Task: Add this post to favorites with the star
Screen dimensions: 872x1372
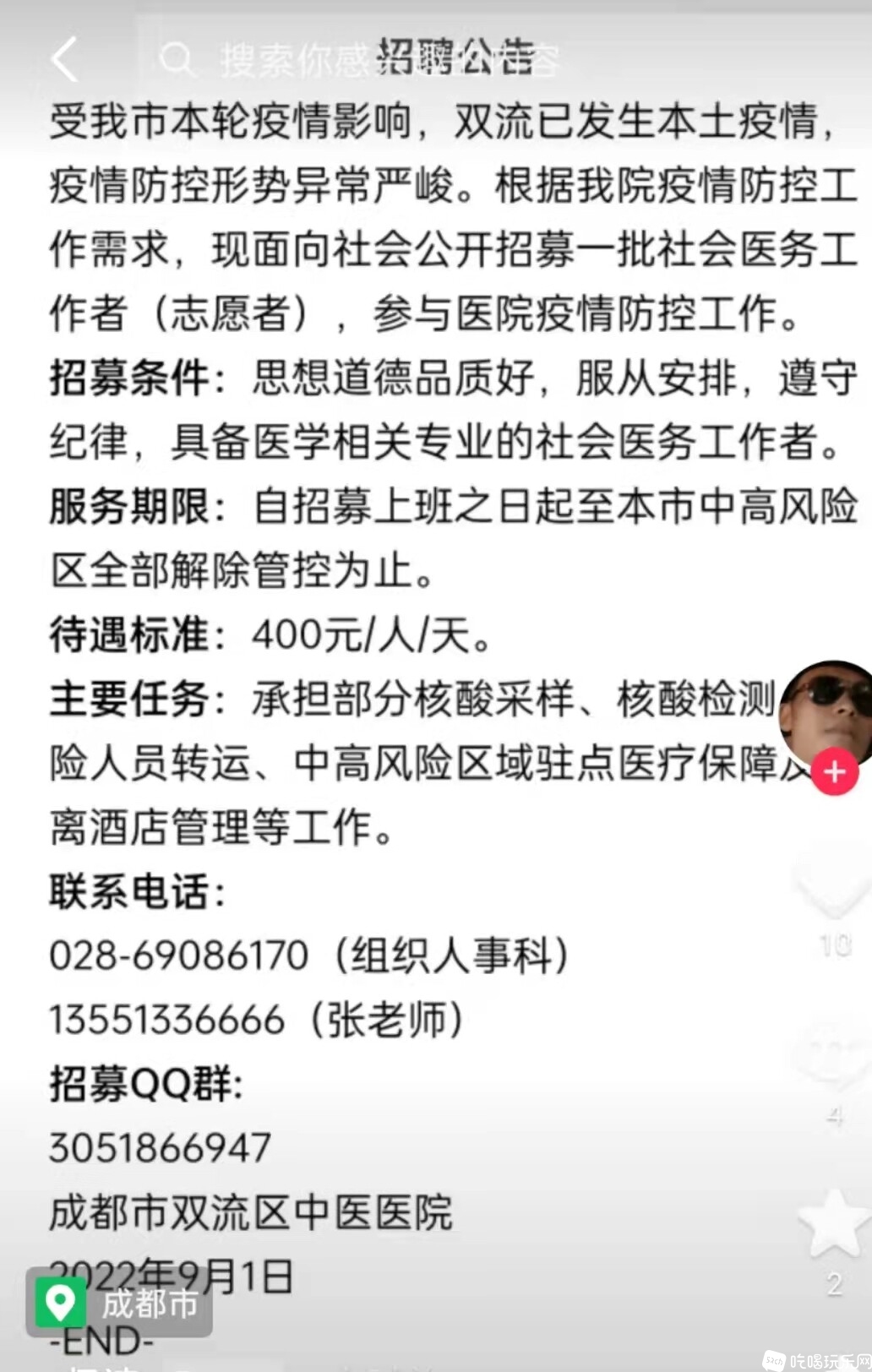Action: pos(834,1222)
